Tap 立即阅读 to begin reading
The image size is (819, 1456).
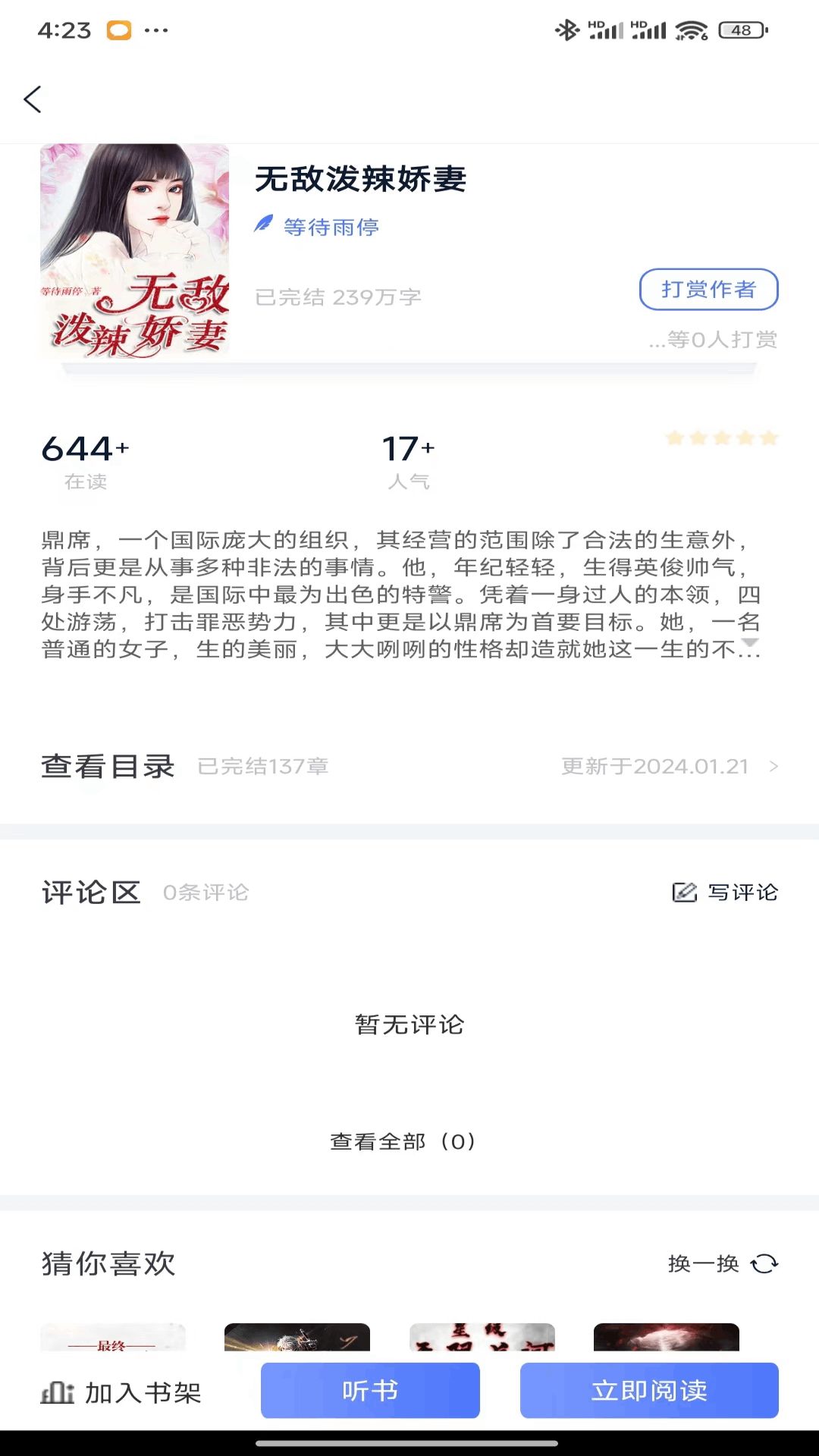click(x=649, y=1390)
